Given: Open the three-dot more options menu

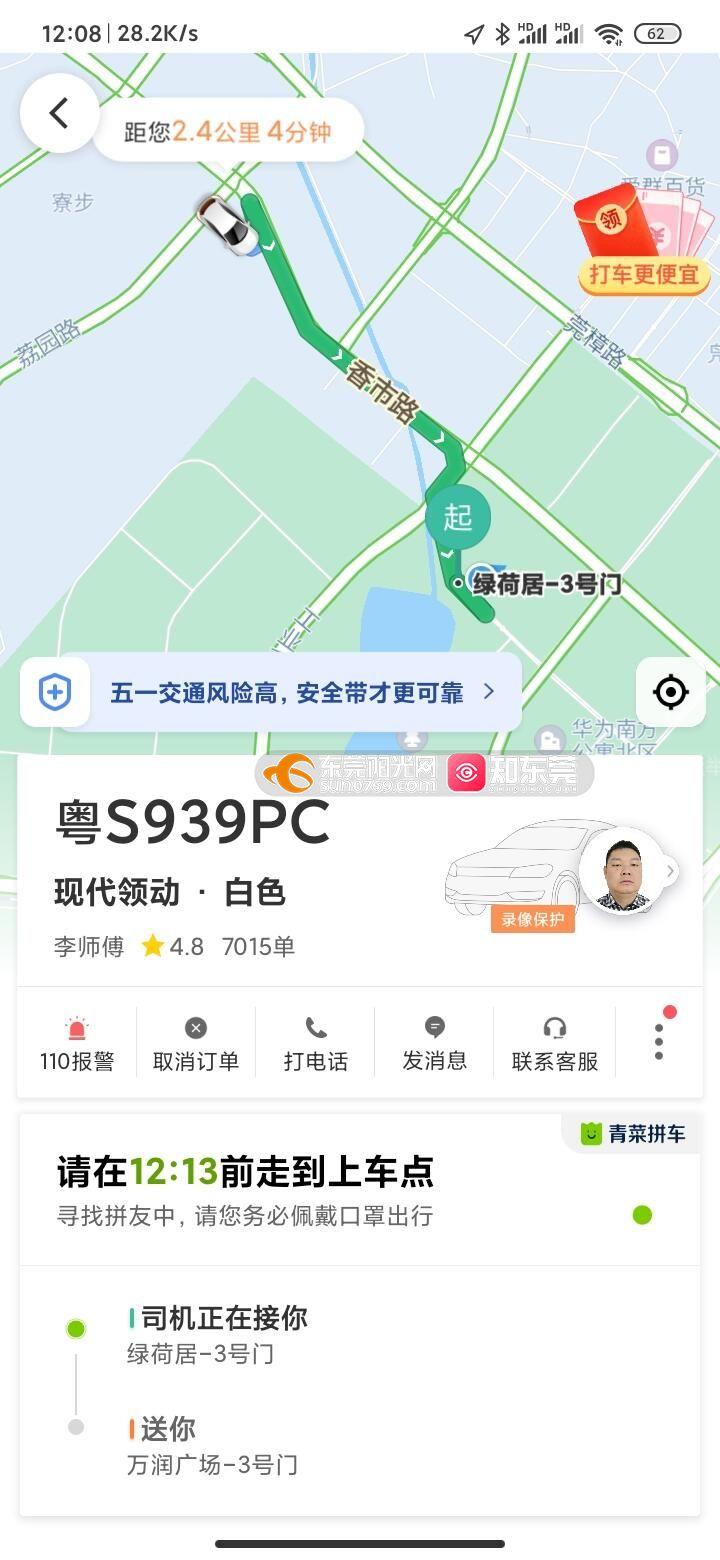Looking at the screenshot, I should 658,1041.
